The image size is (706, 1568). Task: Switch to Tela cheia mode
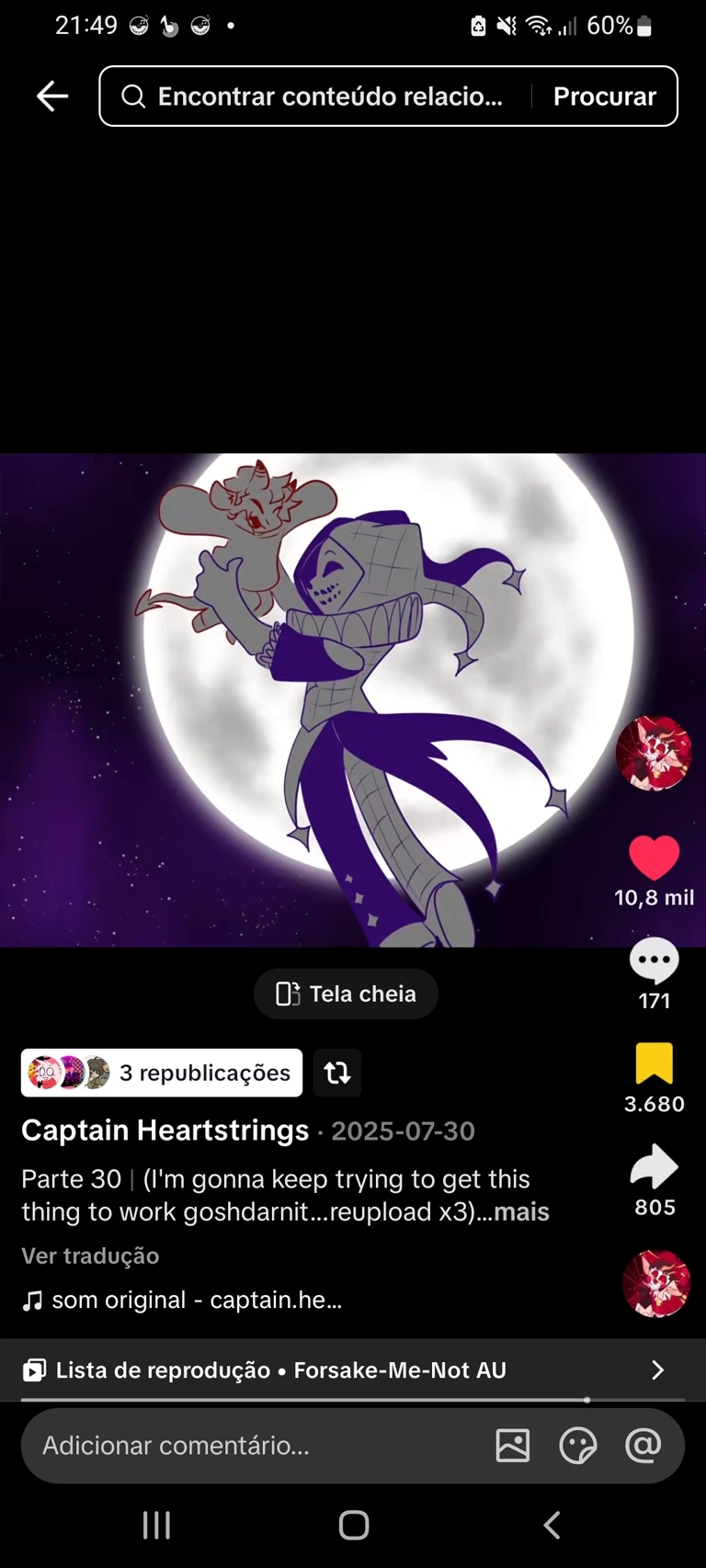click(346, 994)
